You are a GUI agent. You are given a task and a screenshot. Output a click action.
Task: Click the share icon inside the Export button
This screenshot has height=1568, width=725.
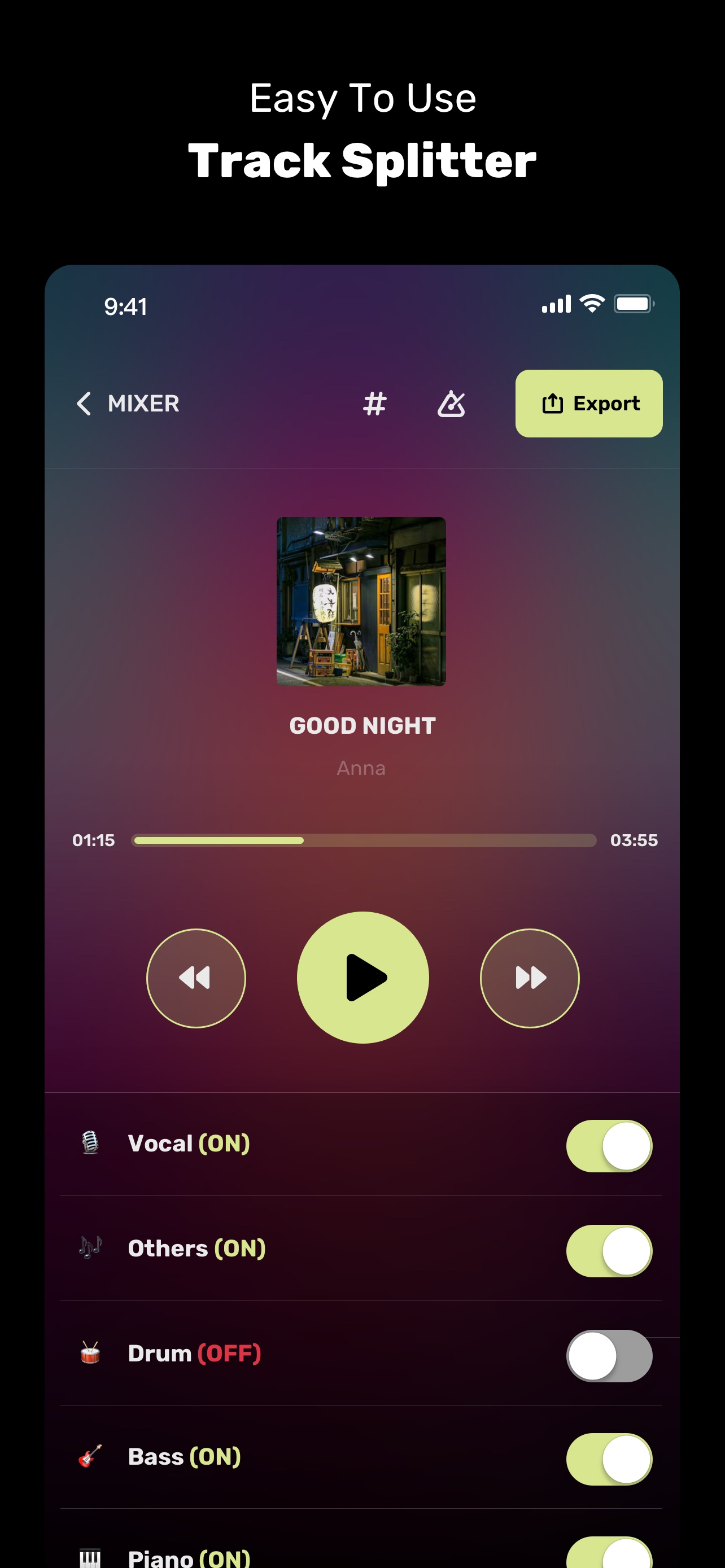[x=553, y=404]
